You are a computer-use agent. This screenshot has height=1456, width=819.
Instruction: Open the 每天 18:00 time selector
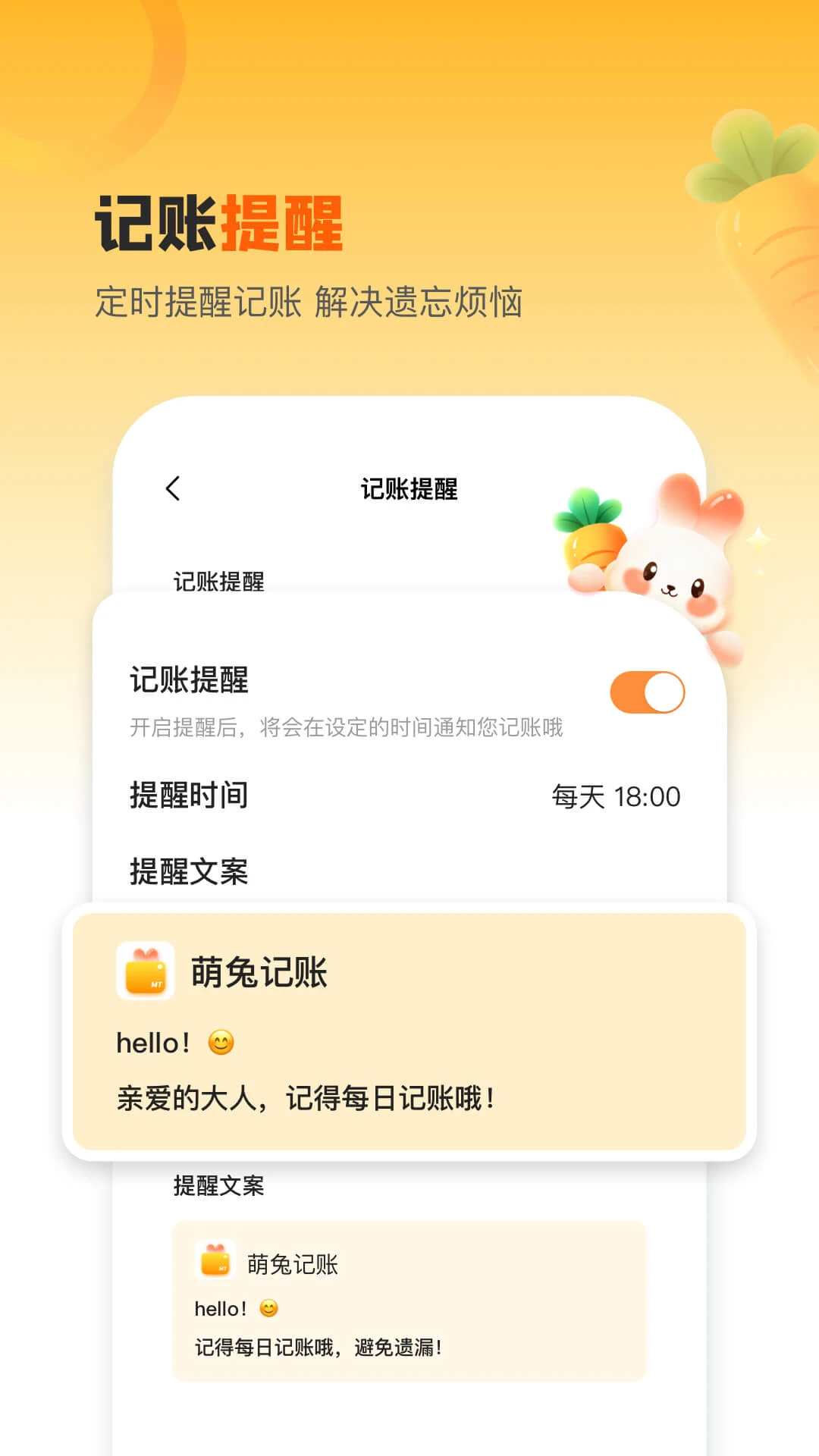616,796
